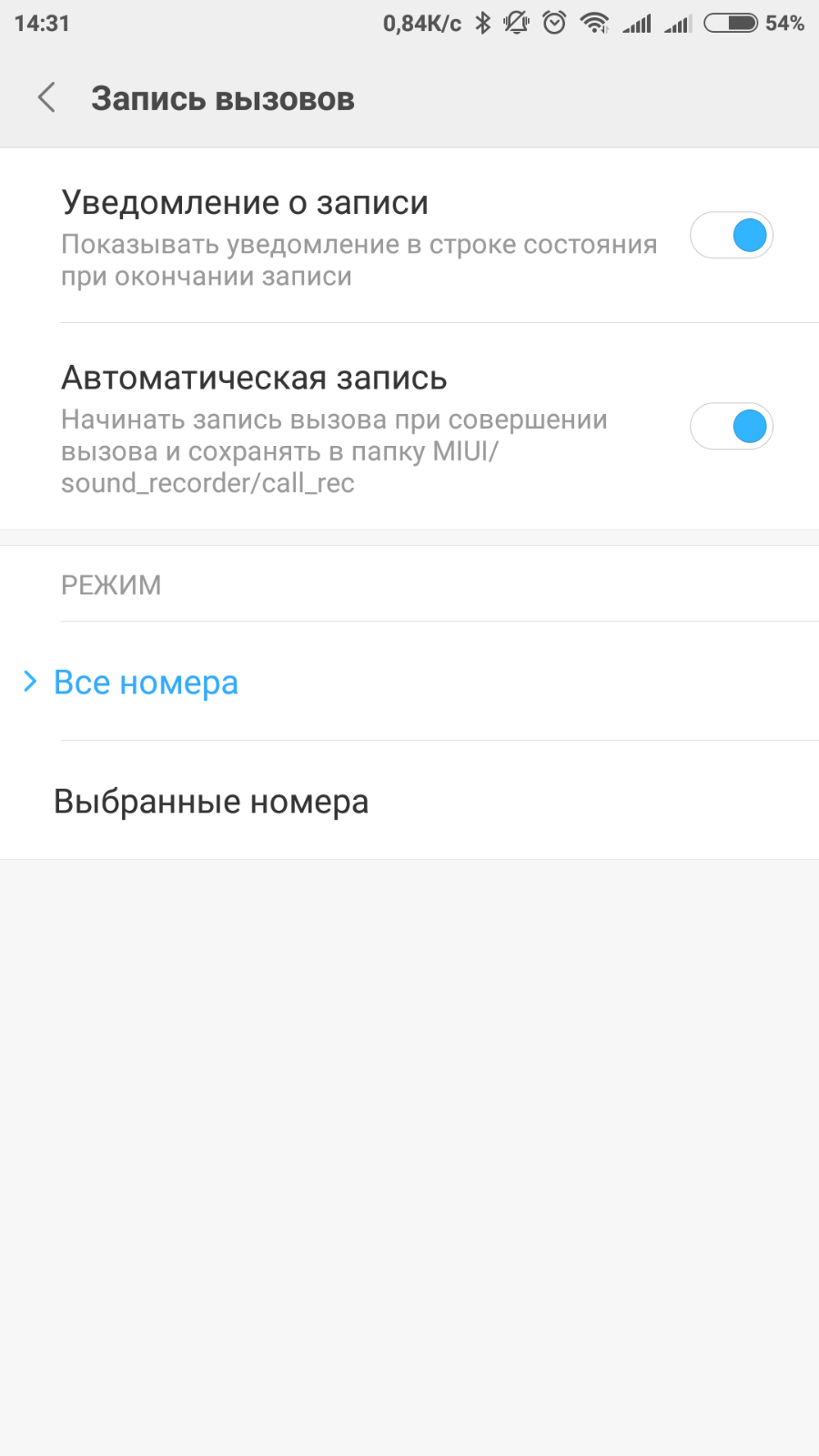The height and width of the screenshot is (1456, 819).
Task: Turn off Автоматическая запись toggle
Action: [731, 426]
